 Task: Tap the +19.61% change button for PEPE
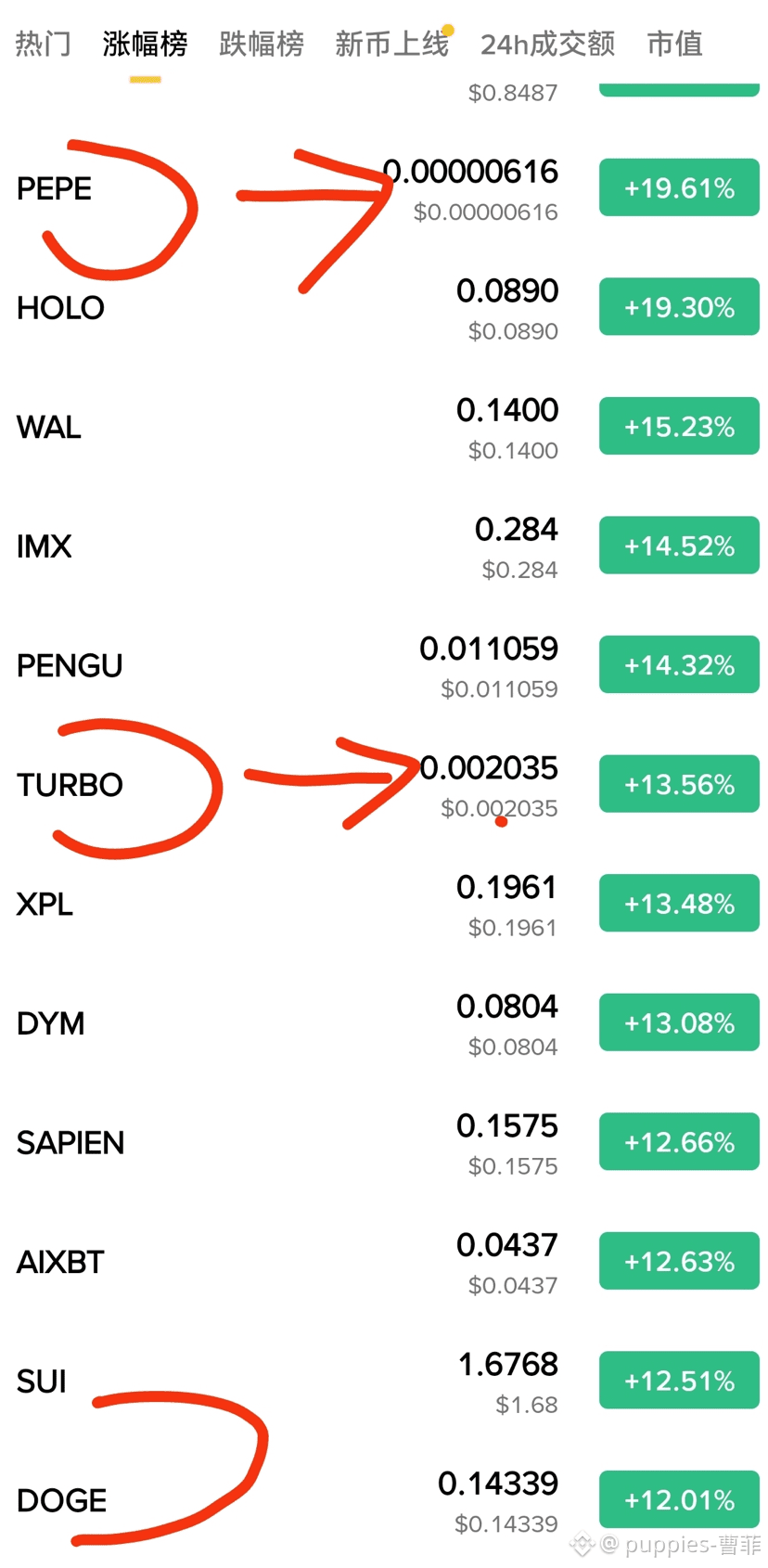679,187
